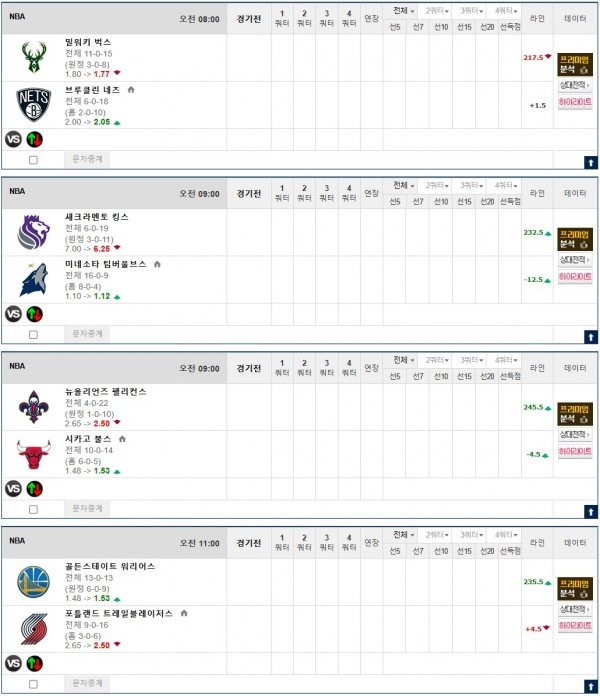Open 문자중계 for the 포틀랜드 트레일블레이저스 game
Screen dimensions: 600x696
[87, 683]
